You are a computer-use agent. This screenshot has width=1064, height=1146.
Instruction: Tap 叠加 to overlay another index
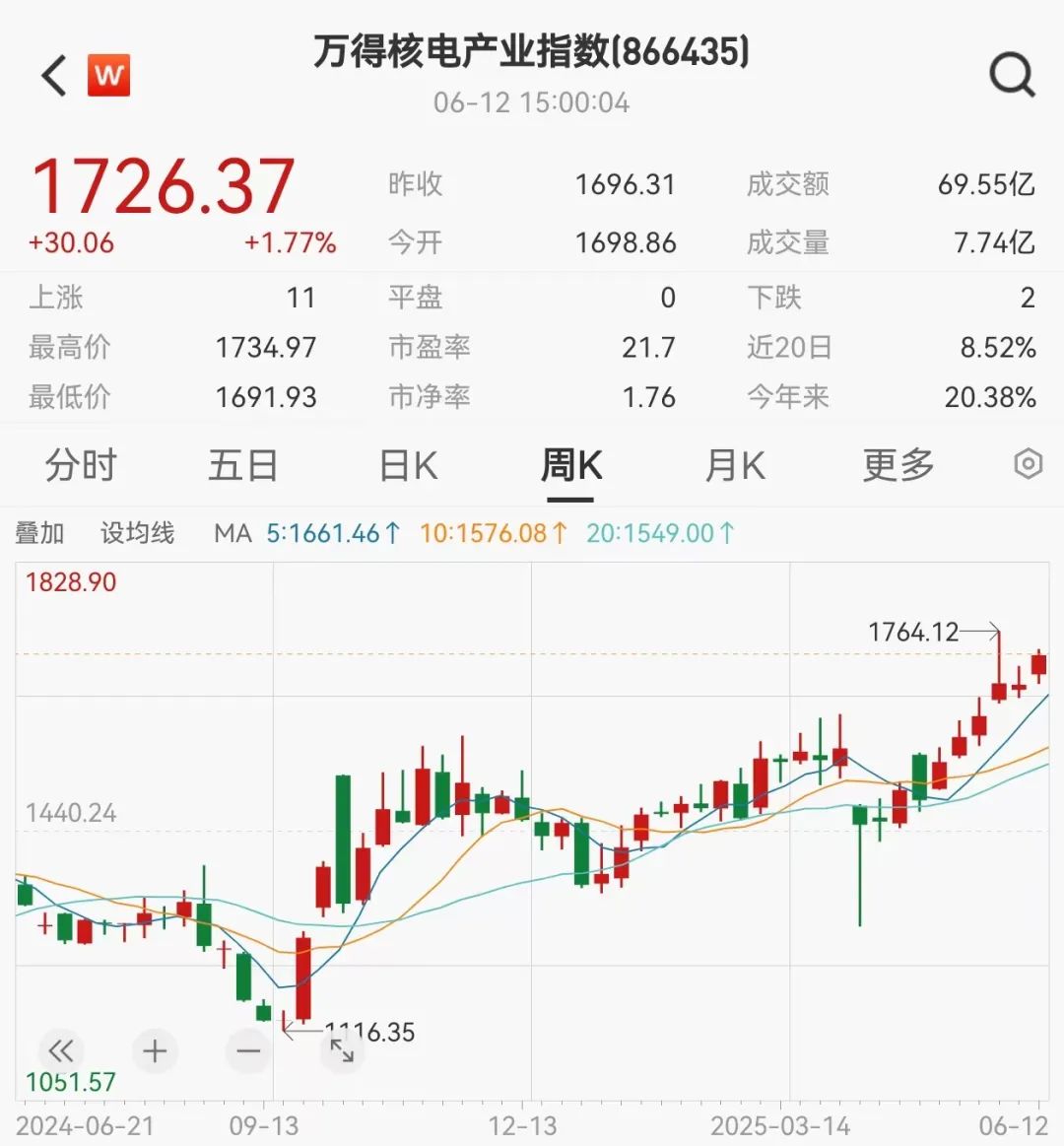[x=39, y=533]
